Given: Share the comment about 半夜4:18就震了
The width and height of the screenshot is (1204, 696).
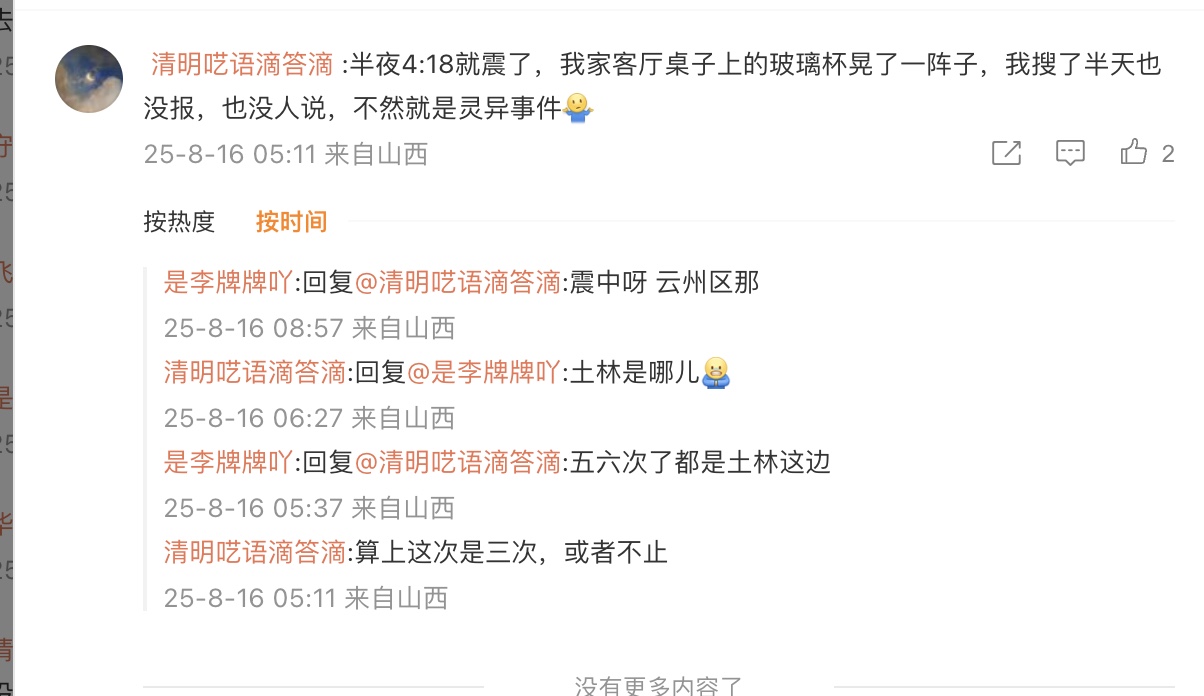Looking at the screenshot, I should (x=1006, y=153).
